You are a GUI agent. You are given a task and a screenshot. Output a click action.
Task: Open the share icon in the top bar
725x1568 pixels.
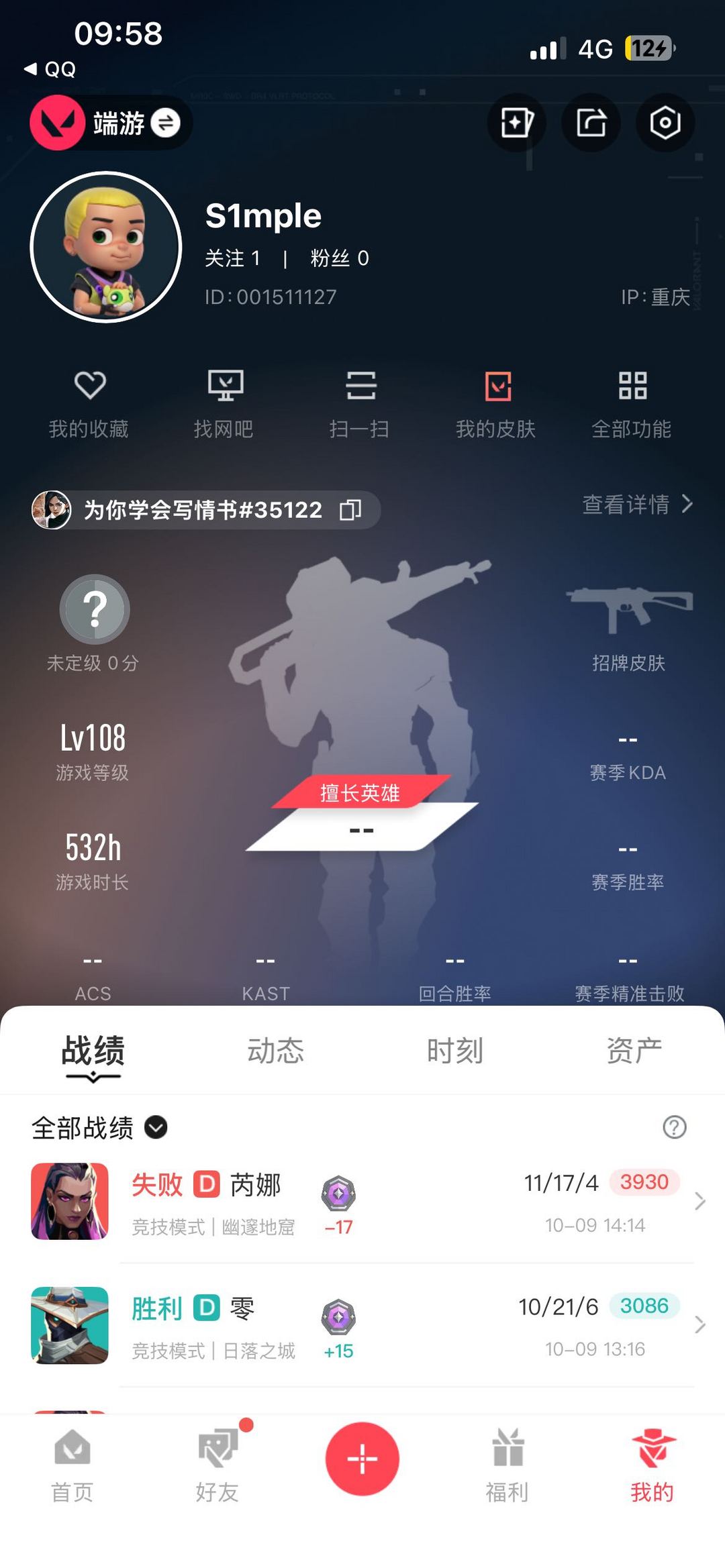pos(591,123)
